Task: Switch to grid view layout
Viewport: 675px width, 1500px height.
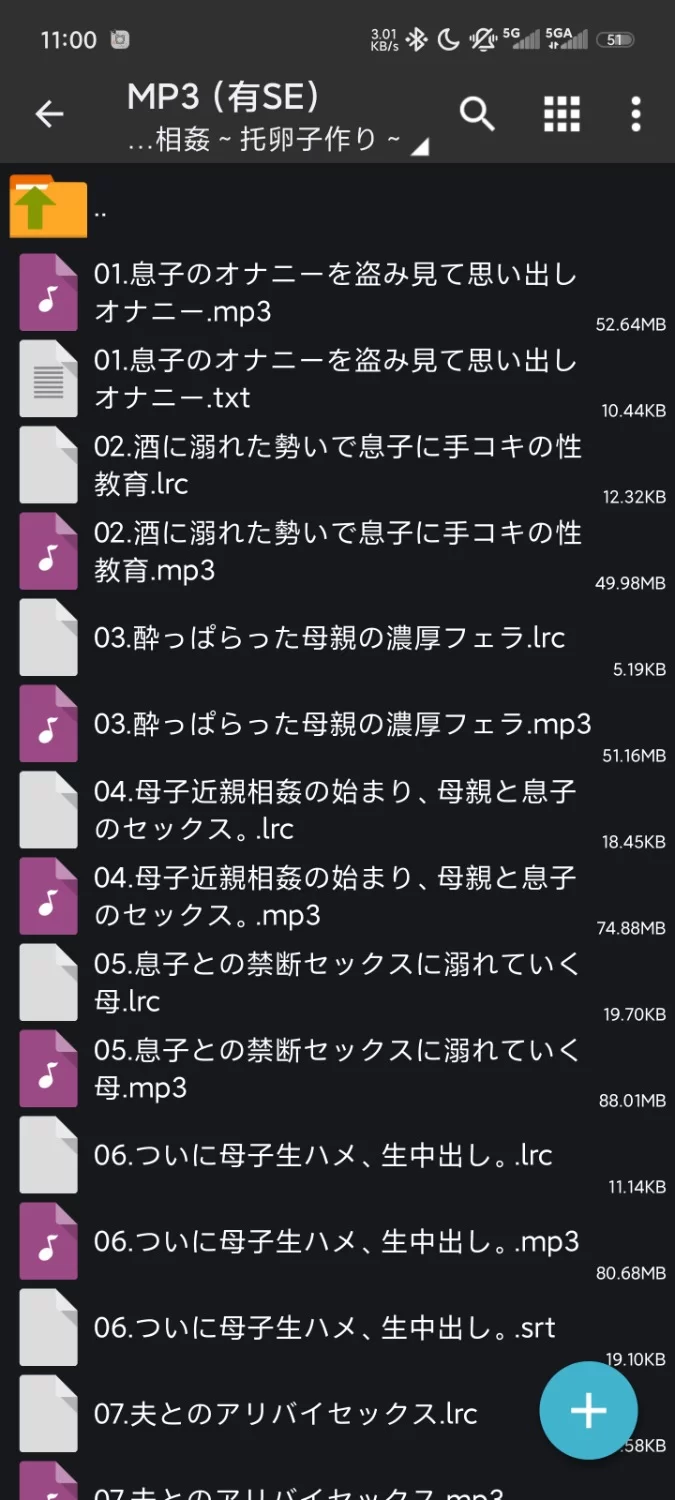Action: coord(561,115)
